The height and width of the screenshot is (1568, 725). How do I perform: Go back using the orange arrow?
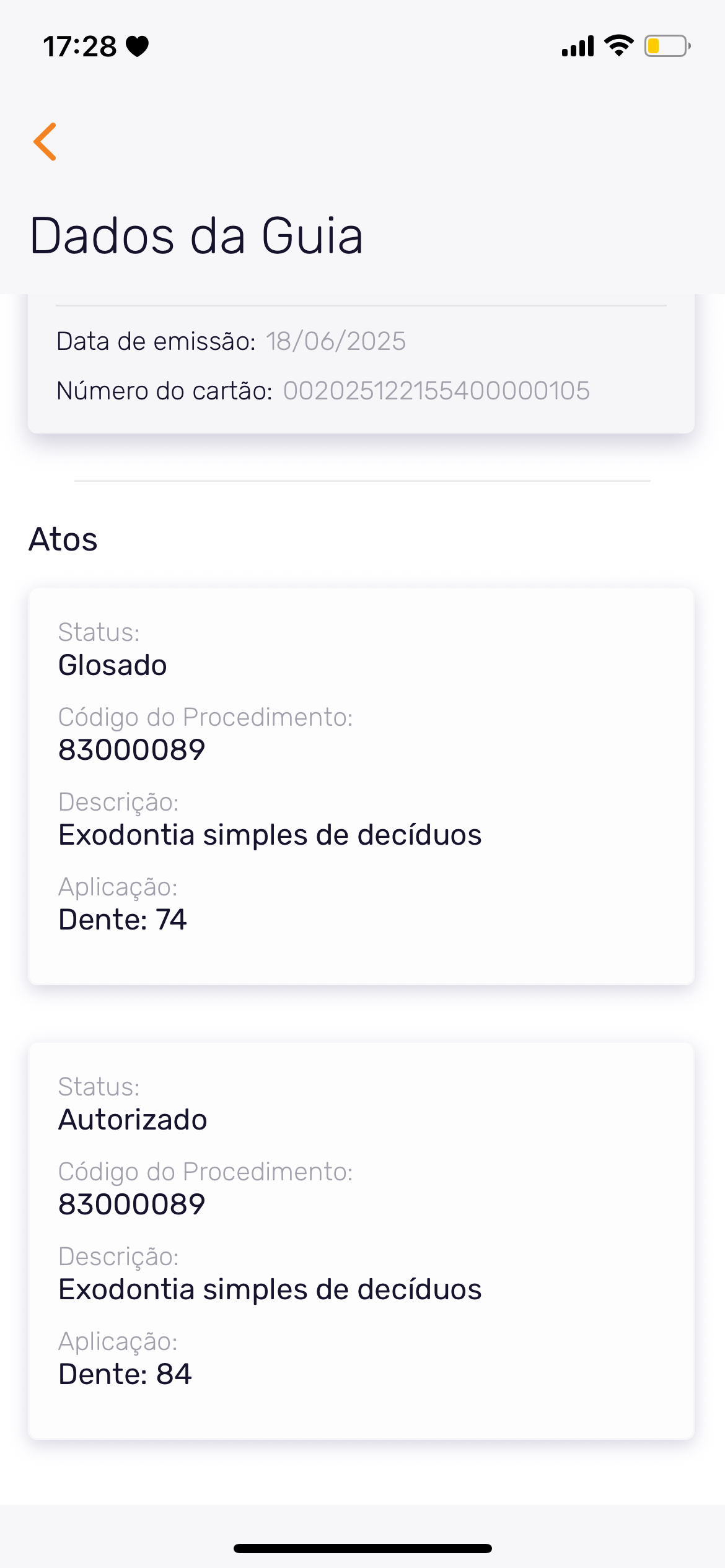(x=45, y=142)
